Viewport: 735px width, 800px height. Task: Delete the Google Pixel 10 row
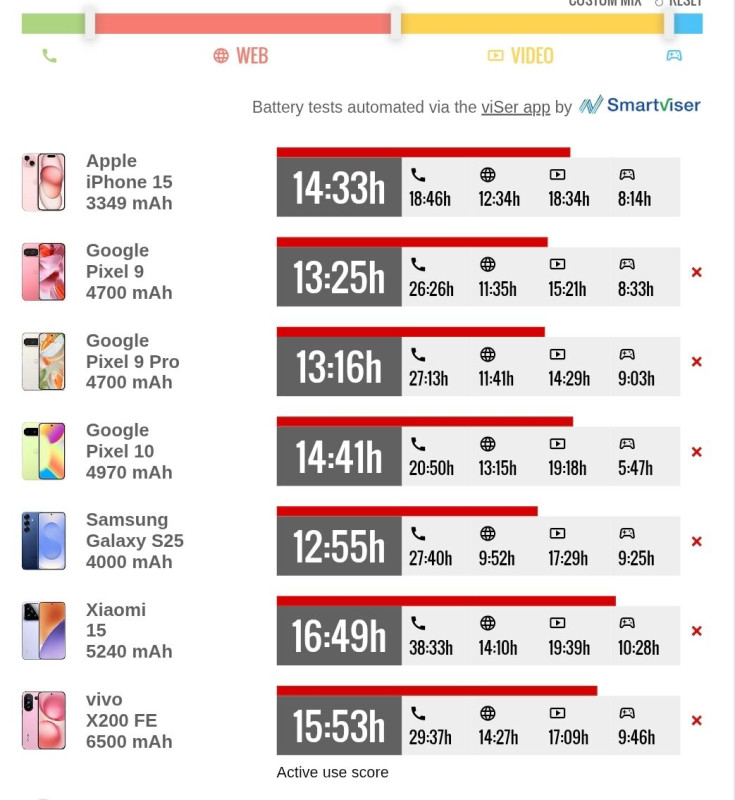697,452
